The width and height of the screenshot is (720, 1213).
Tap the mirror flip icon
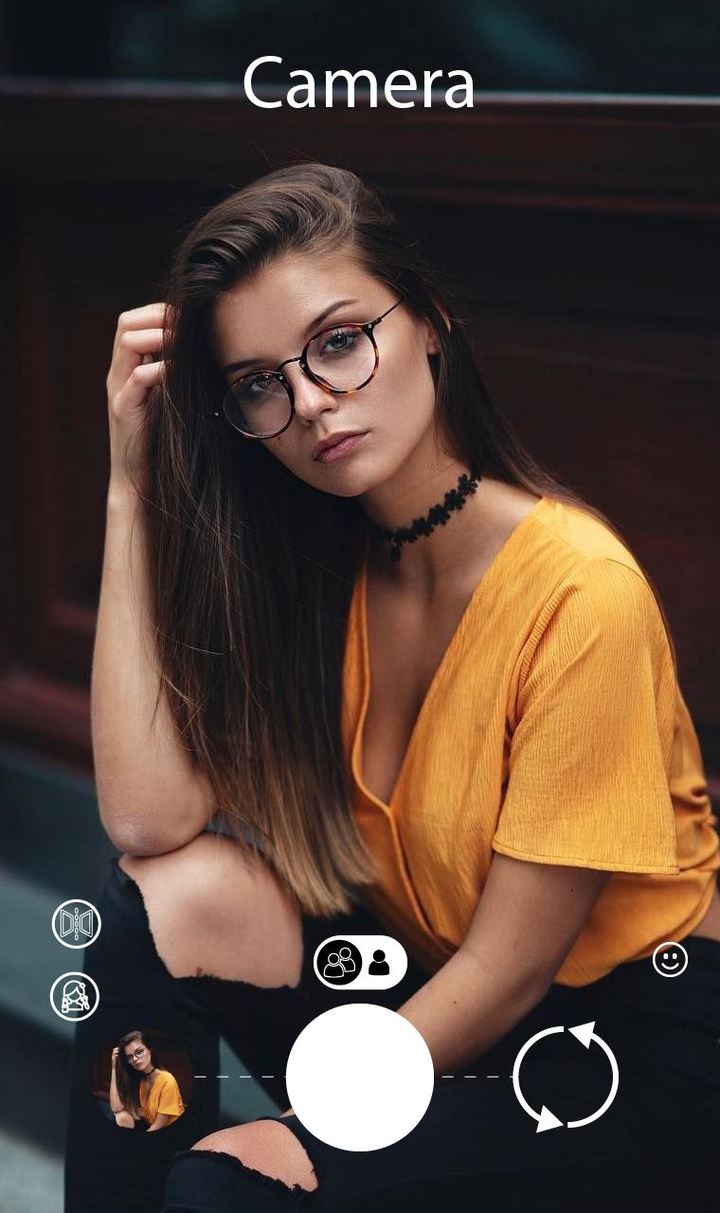tap(76, 924)
